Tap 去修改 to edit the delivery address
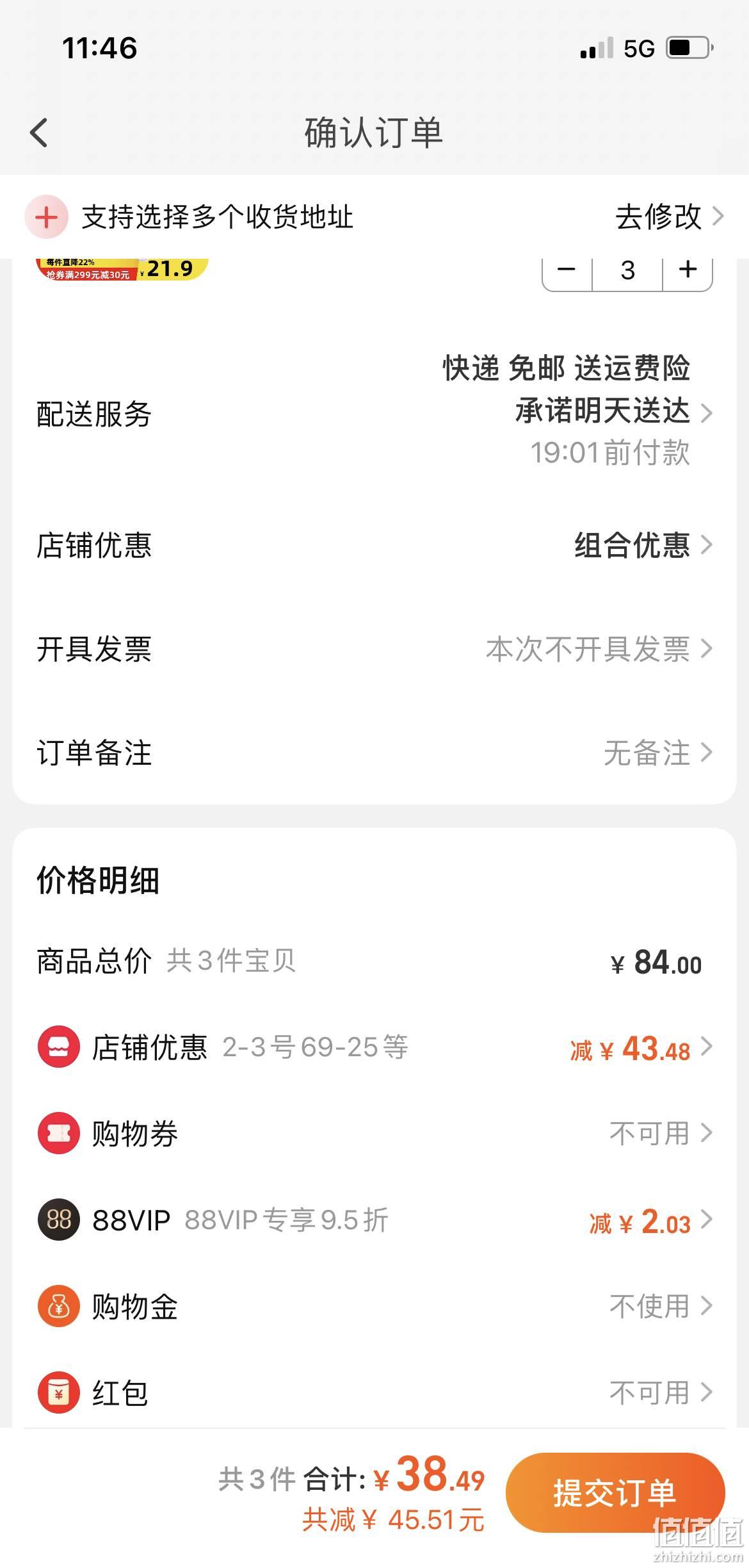 670,216
